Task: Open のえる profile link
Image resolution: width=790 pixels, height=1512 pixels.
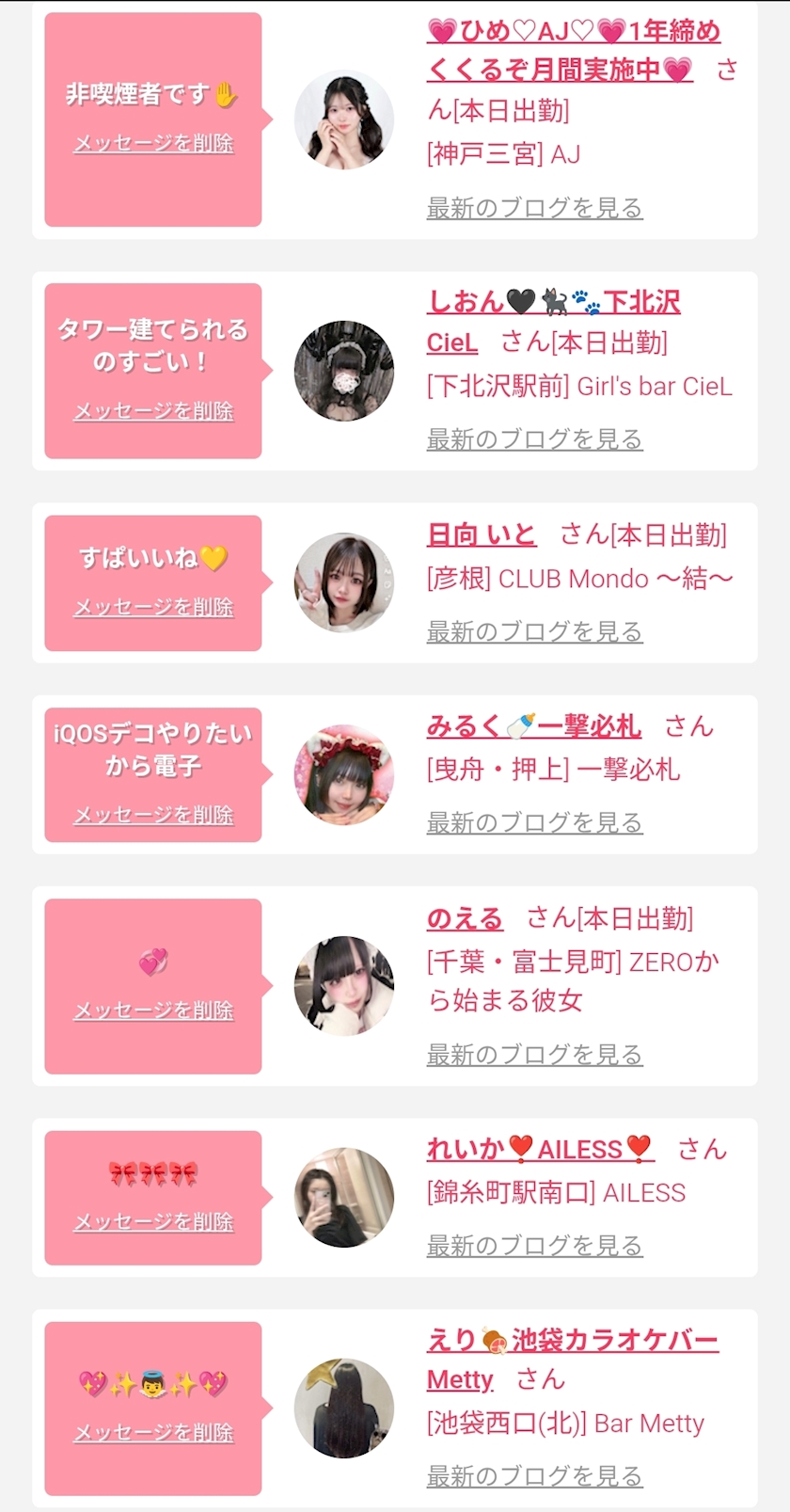Action: pos(465,918)
